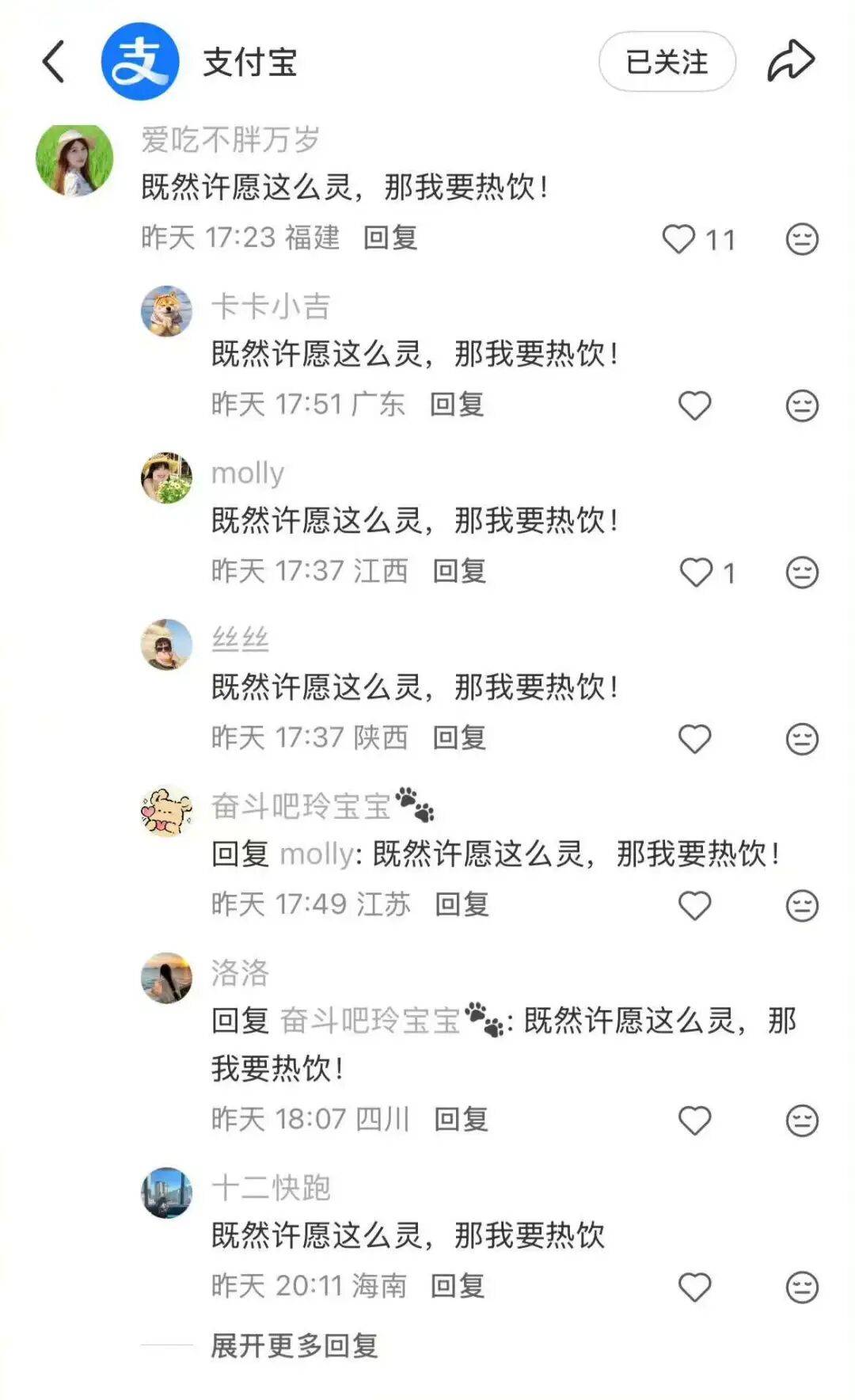855x1400 pixels.
Task: Share this post via the arrow icon
Action: [x=789, y=61]
